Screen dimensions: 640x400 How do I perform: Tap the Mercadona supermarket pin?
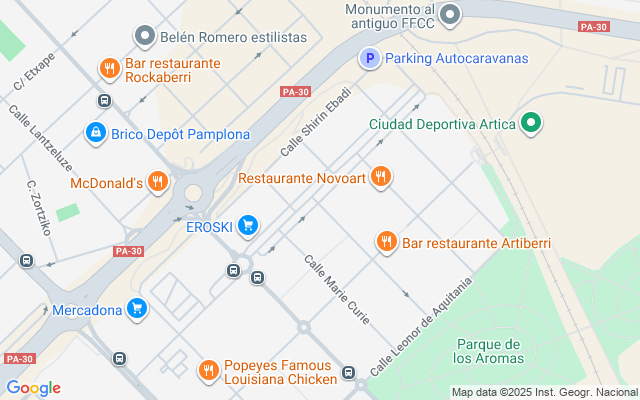tap(138, 309)
